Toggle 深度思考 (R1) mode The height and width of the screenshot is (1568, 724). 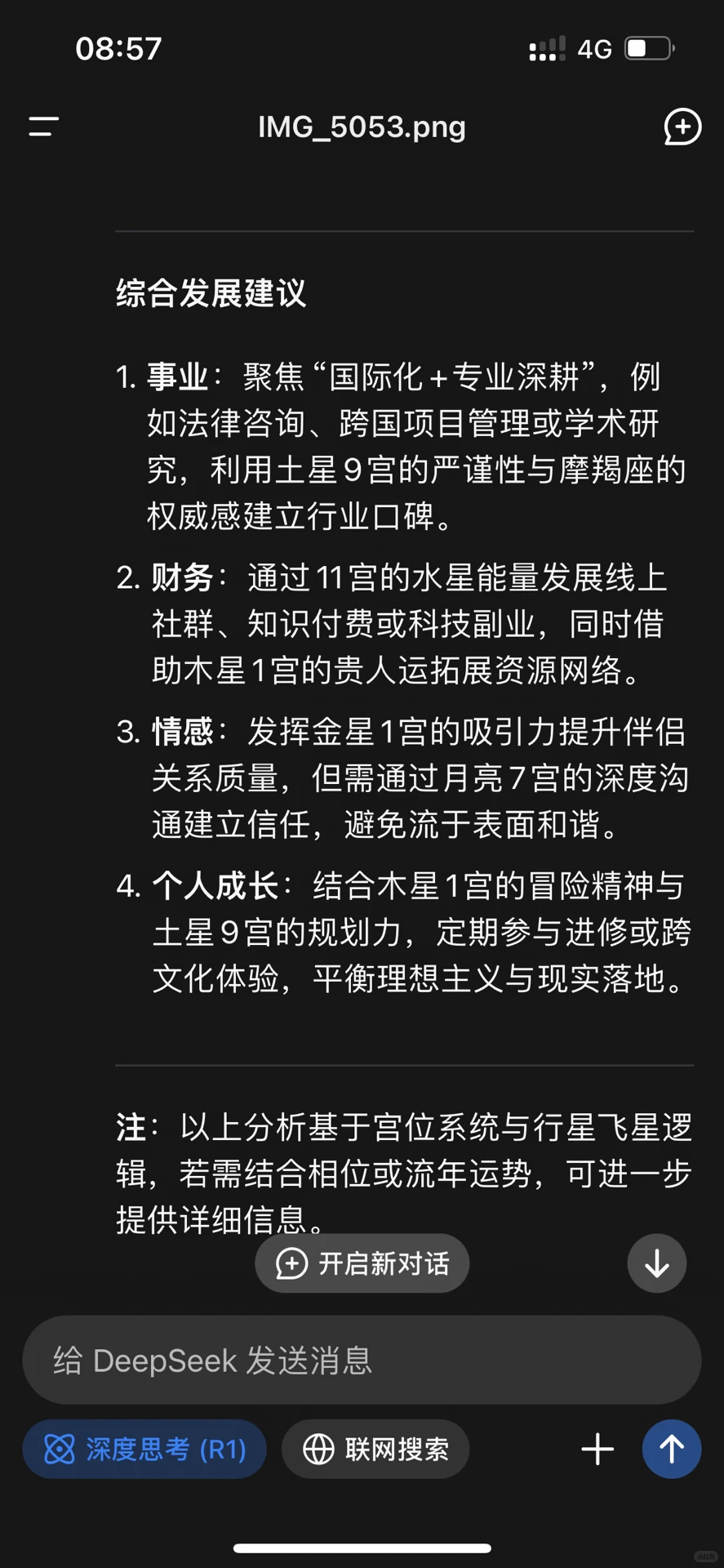(144, 1450)
